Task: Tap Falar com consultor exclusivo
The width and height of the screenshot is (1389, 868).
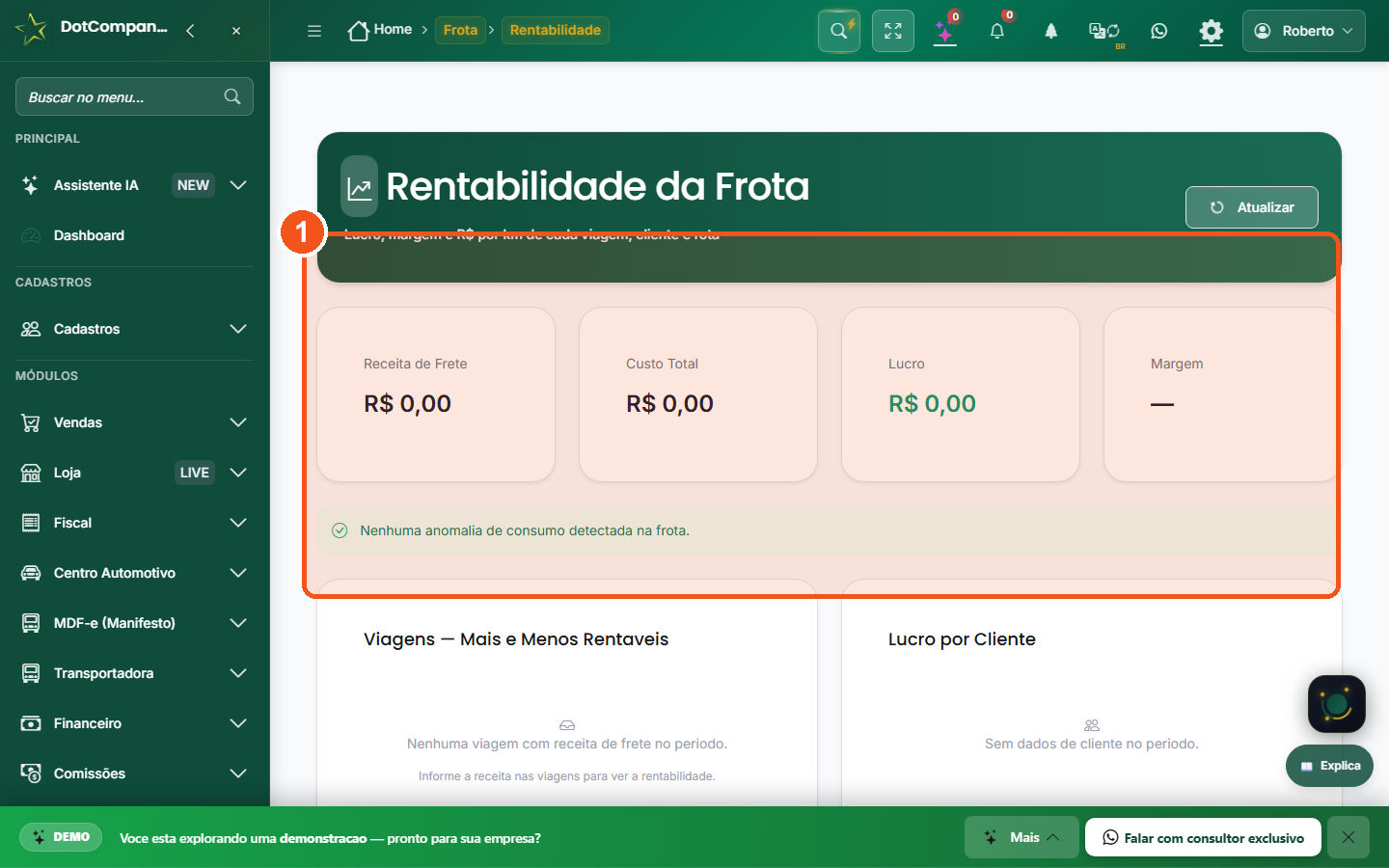Action: click(1202, 837)
